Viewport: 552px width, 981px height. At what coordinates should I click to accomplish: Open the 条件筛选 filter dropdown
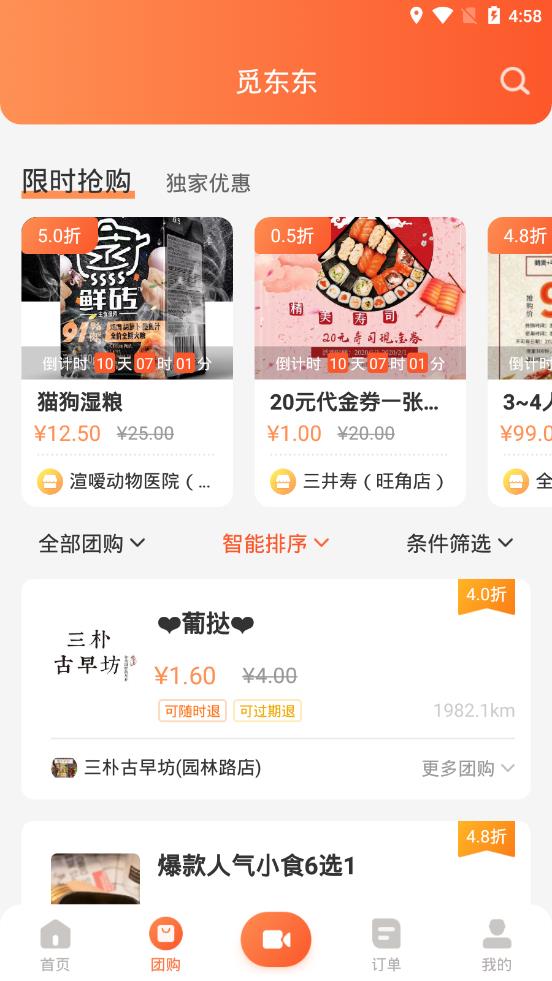459,543
